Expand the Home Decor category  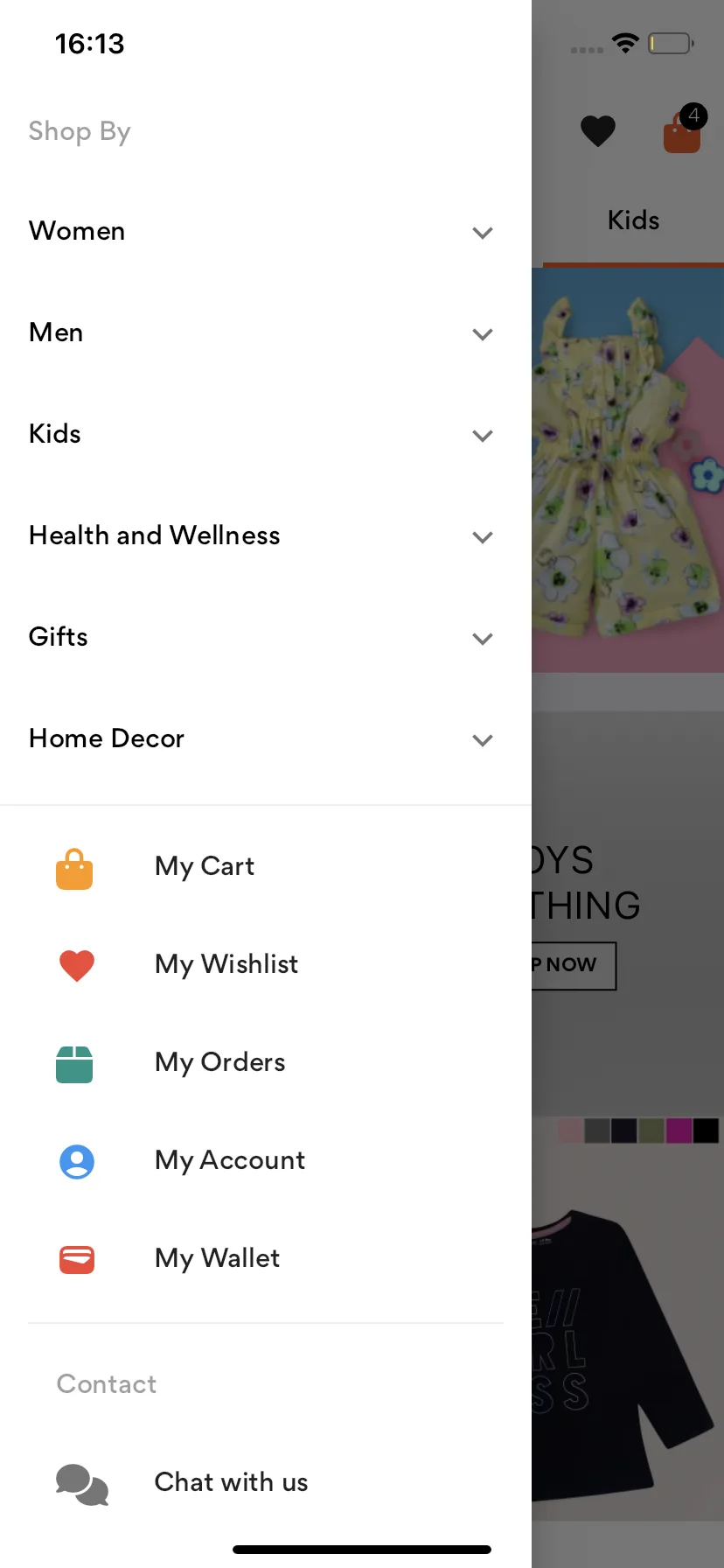pyautogui.click(x=482, y=739)
